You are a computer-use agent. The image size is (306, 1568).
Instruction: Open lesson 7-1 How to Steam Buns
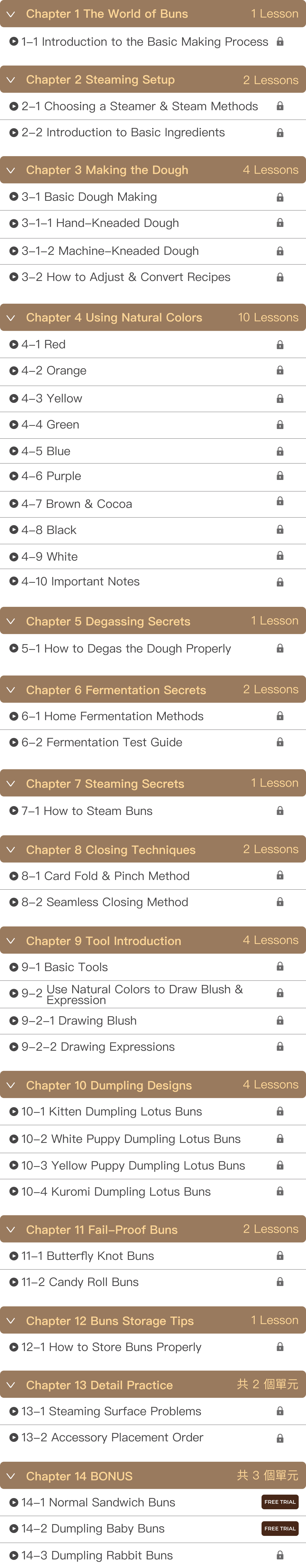tap(87, 811)
